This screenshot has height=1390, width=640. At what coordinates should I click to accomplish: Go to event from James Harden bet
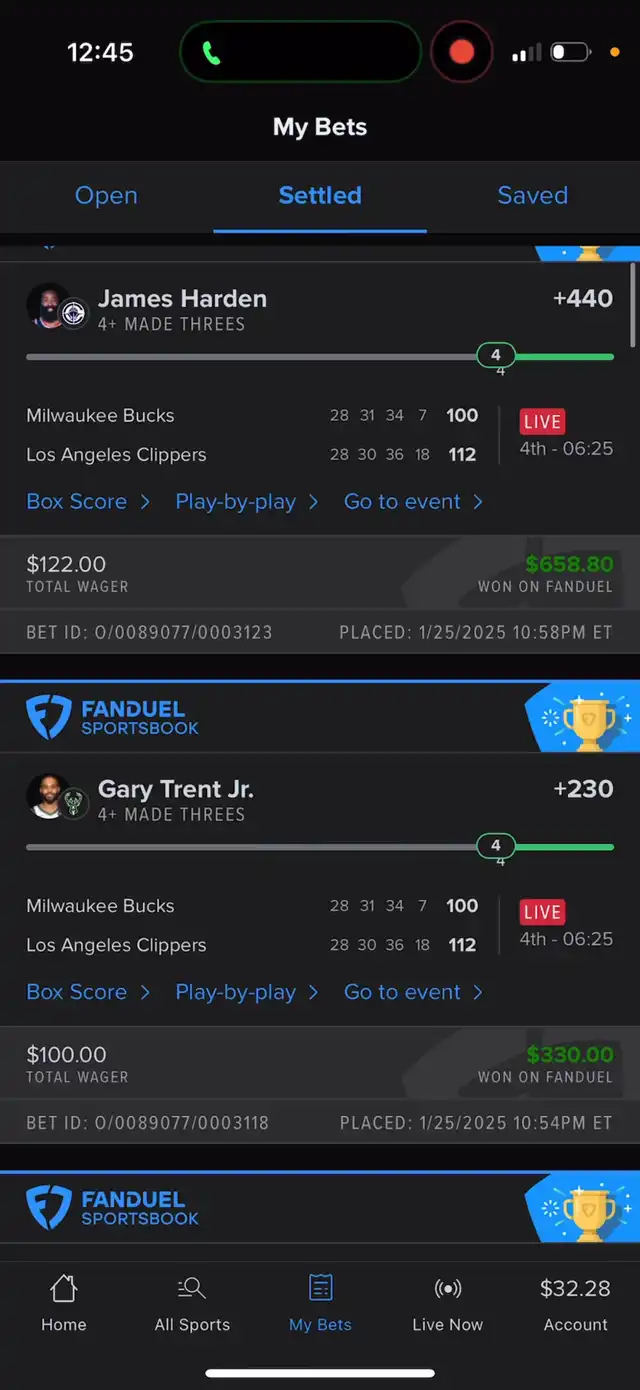413,502
